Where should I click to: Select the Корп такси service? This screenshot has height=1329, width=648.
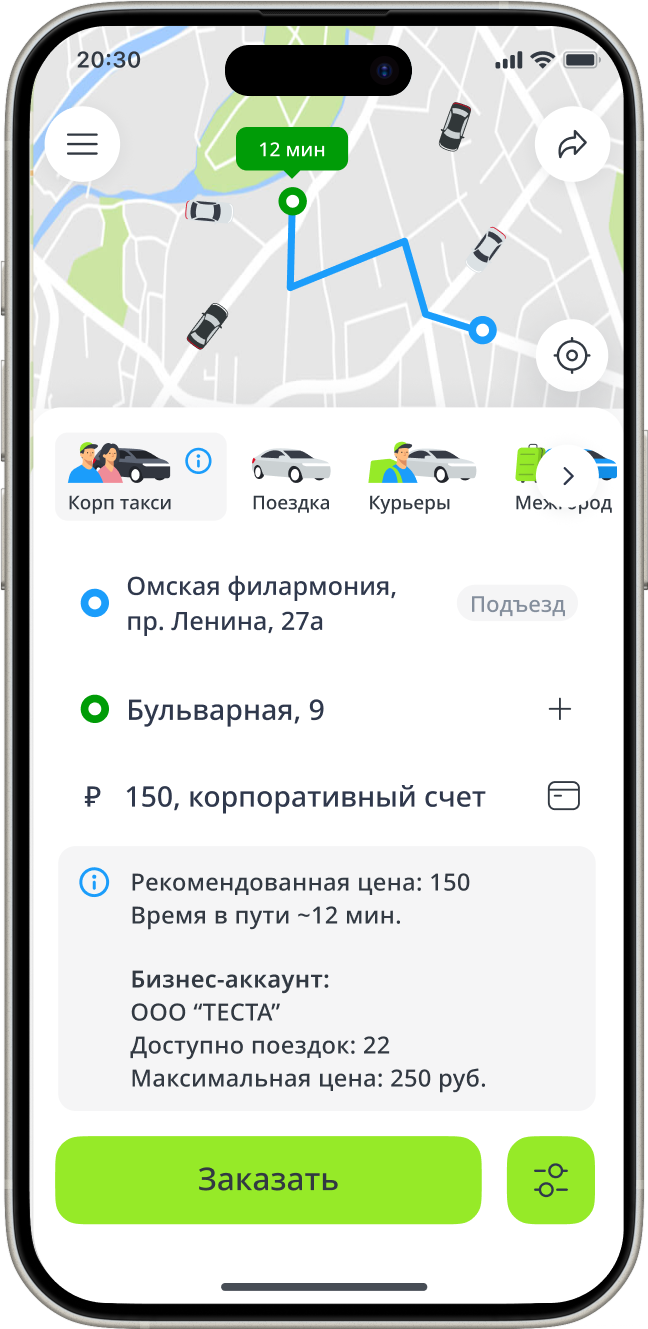point(120,477)
